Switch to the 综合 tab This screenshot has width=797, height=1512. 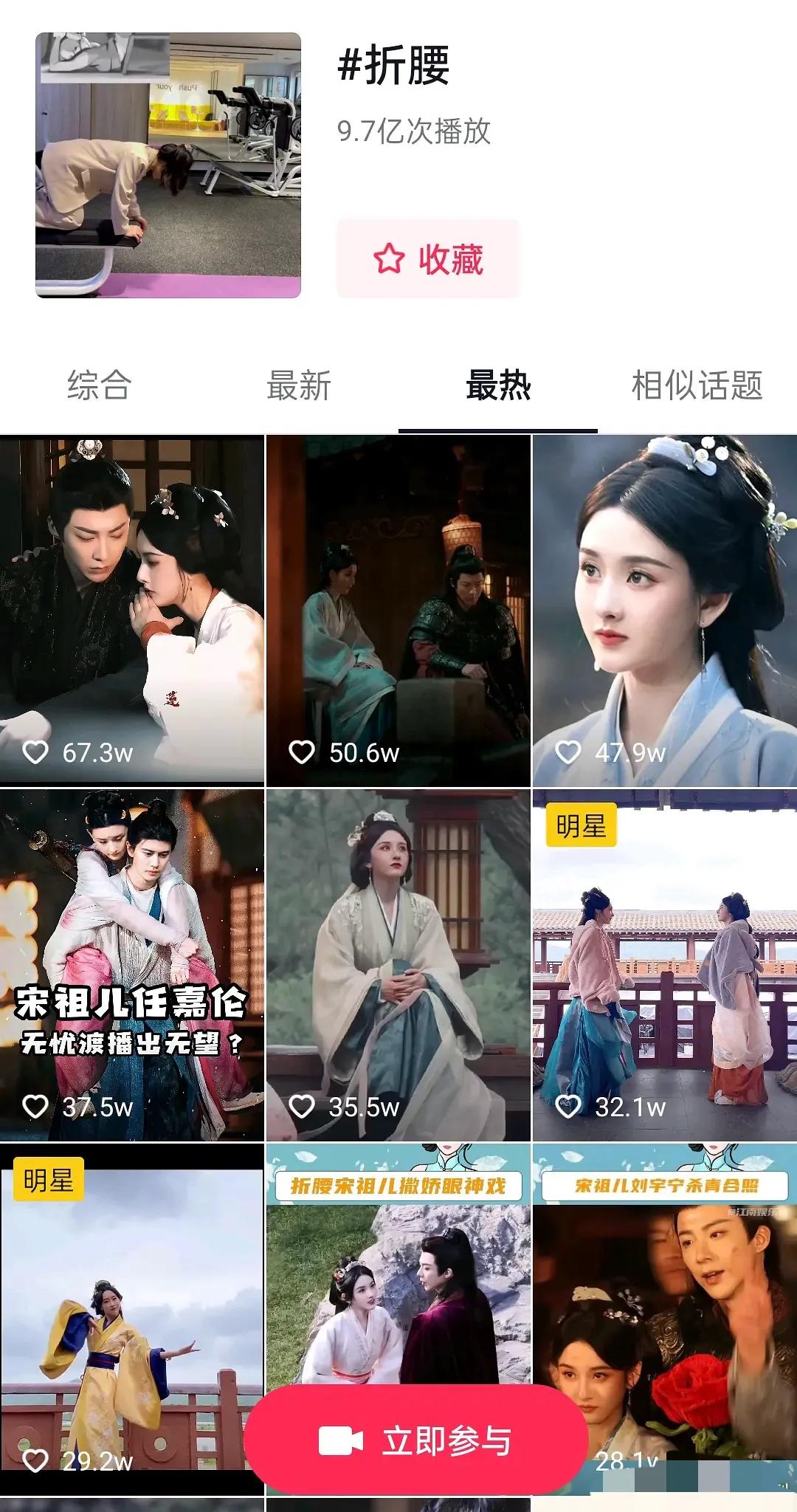(x=99, y=385)
